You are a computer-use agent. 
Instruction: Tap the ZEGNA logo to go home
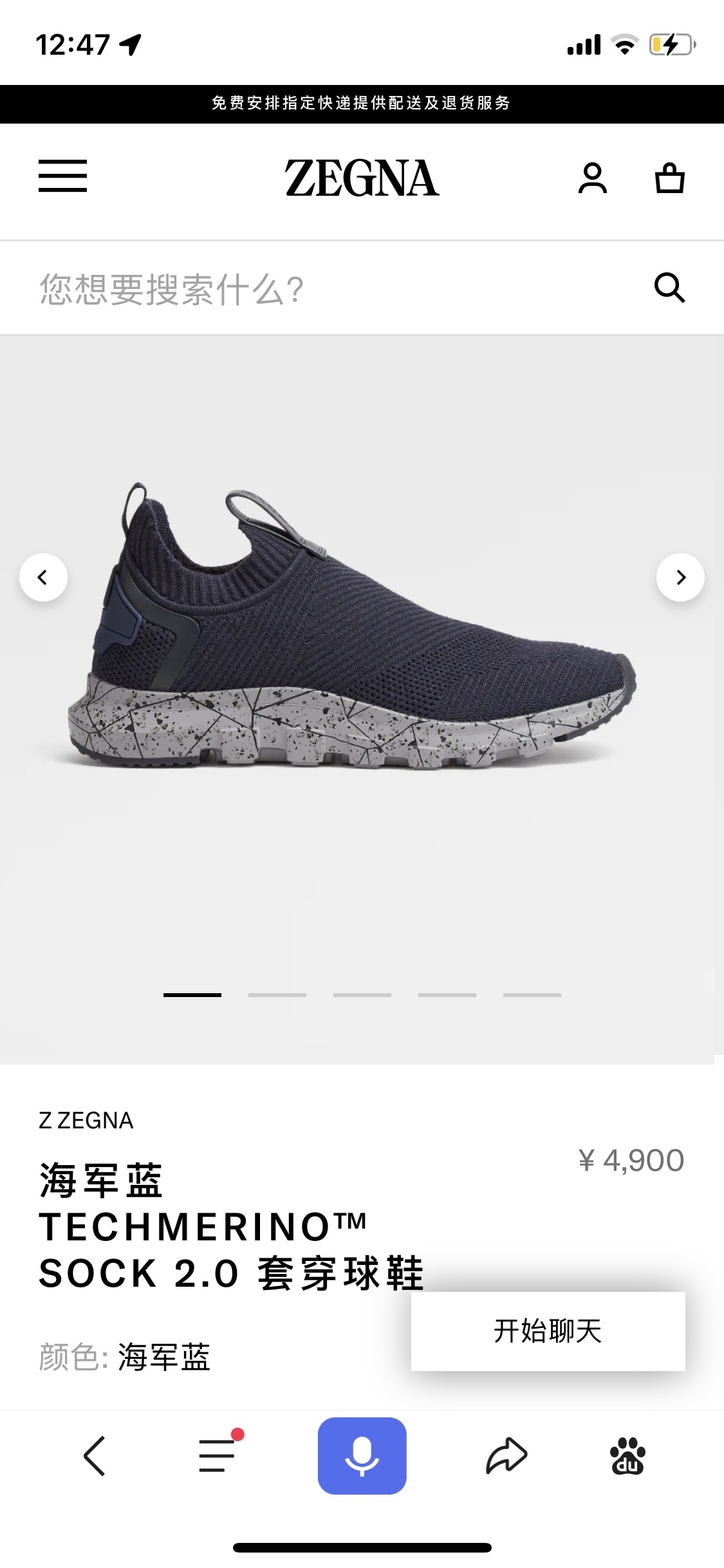click(x=362, y=178)
